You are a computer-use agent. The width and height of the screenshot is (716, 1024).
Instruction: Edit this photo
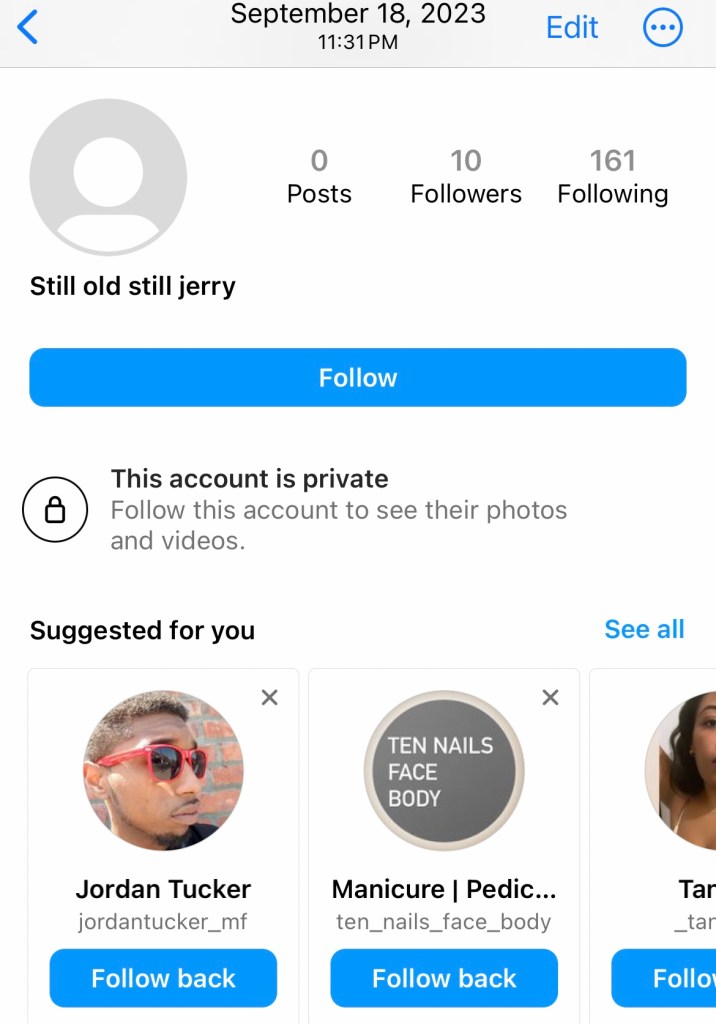pyautogui.click(x=571, y=27)
